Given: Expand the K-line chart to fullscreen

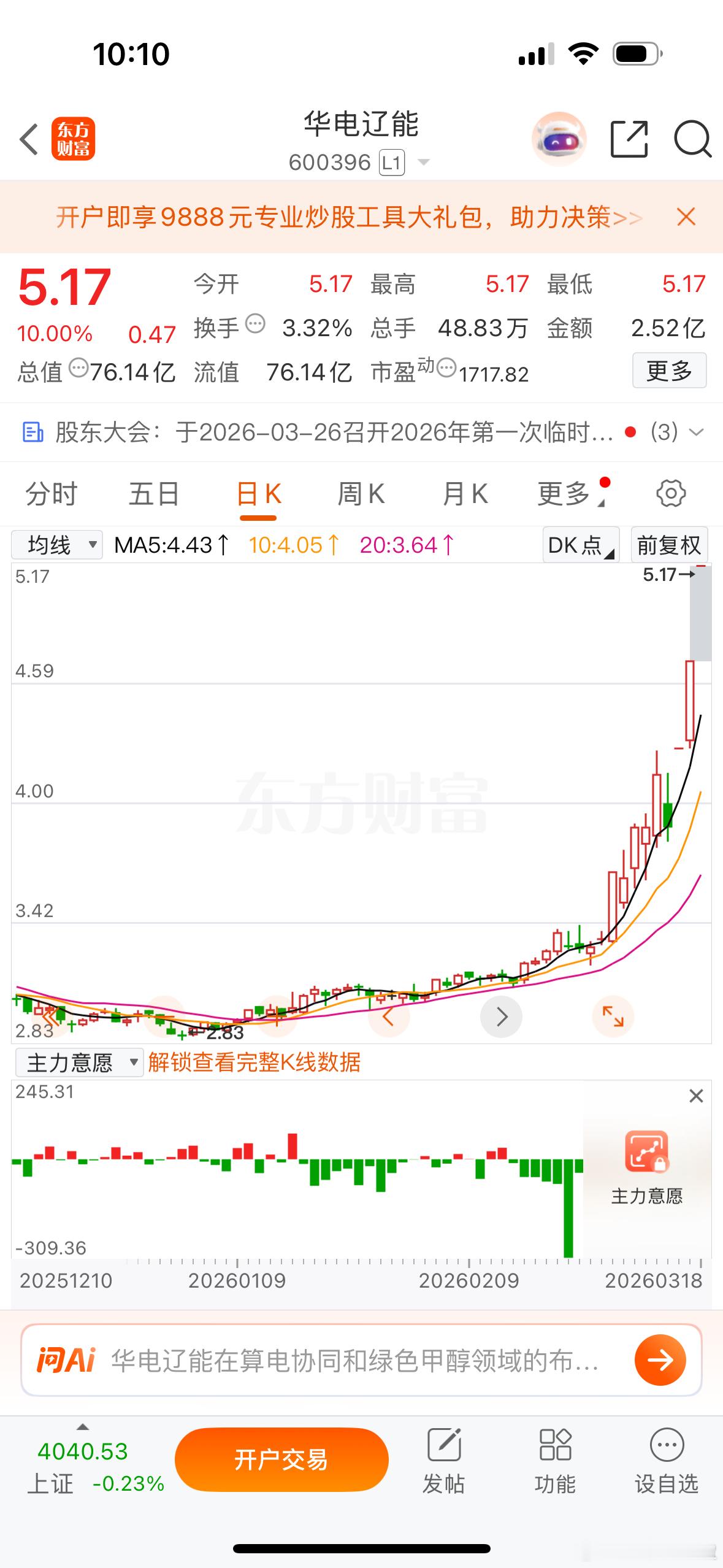Looking at the screenshot, I should click(x=613, y=1017).
